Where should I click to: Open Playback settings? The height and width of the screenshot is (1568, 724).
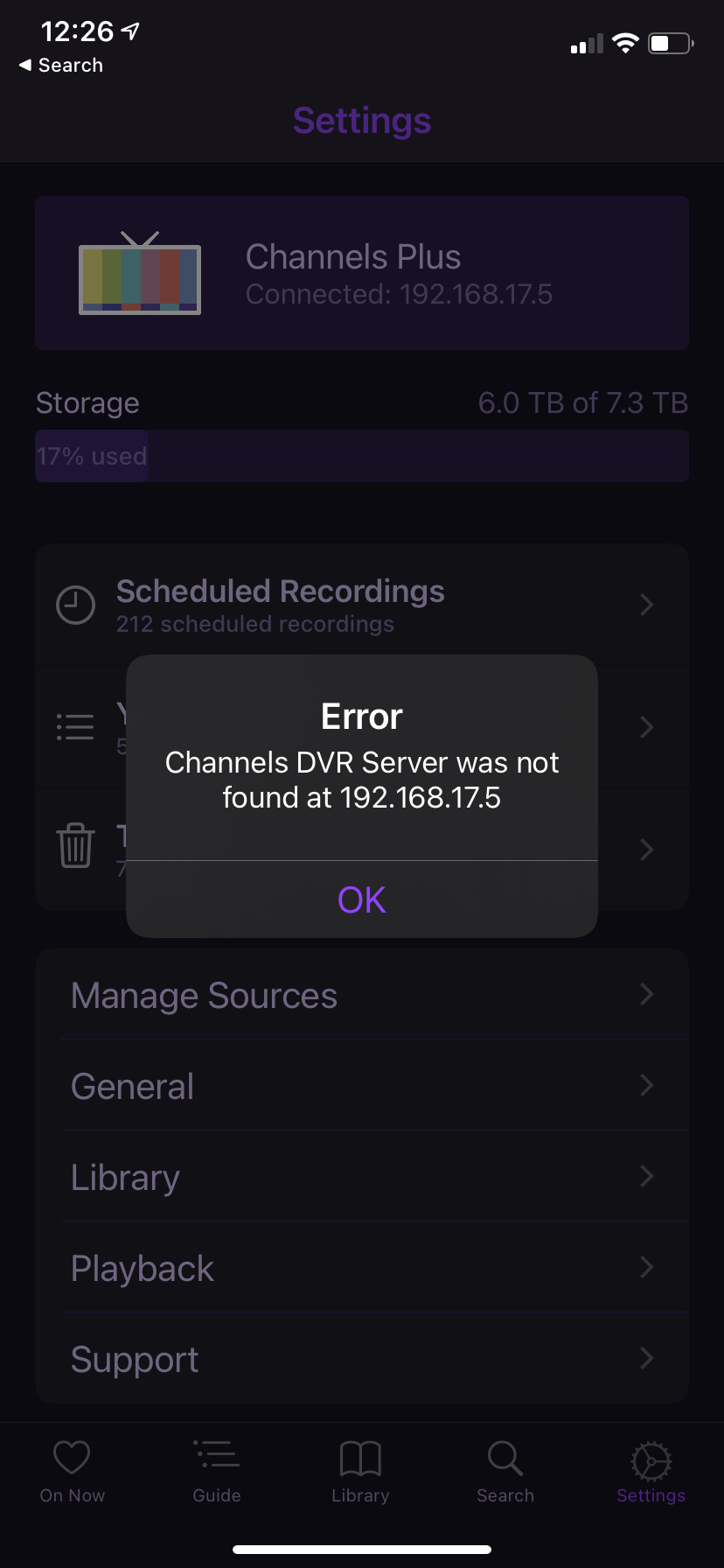pos(361,1268)
